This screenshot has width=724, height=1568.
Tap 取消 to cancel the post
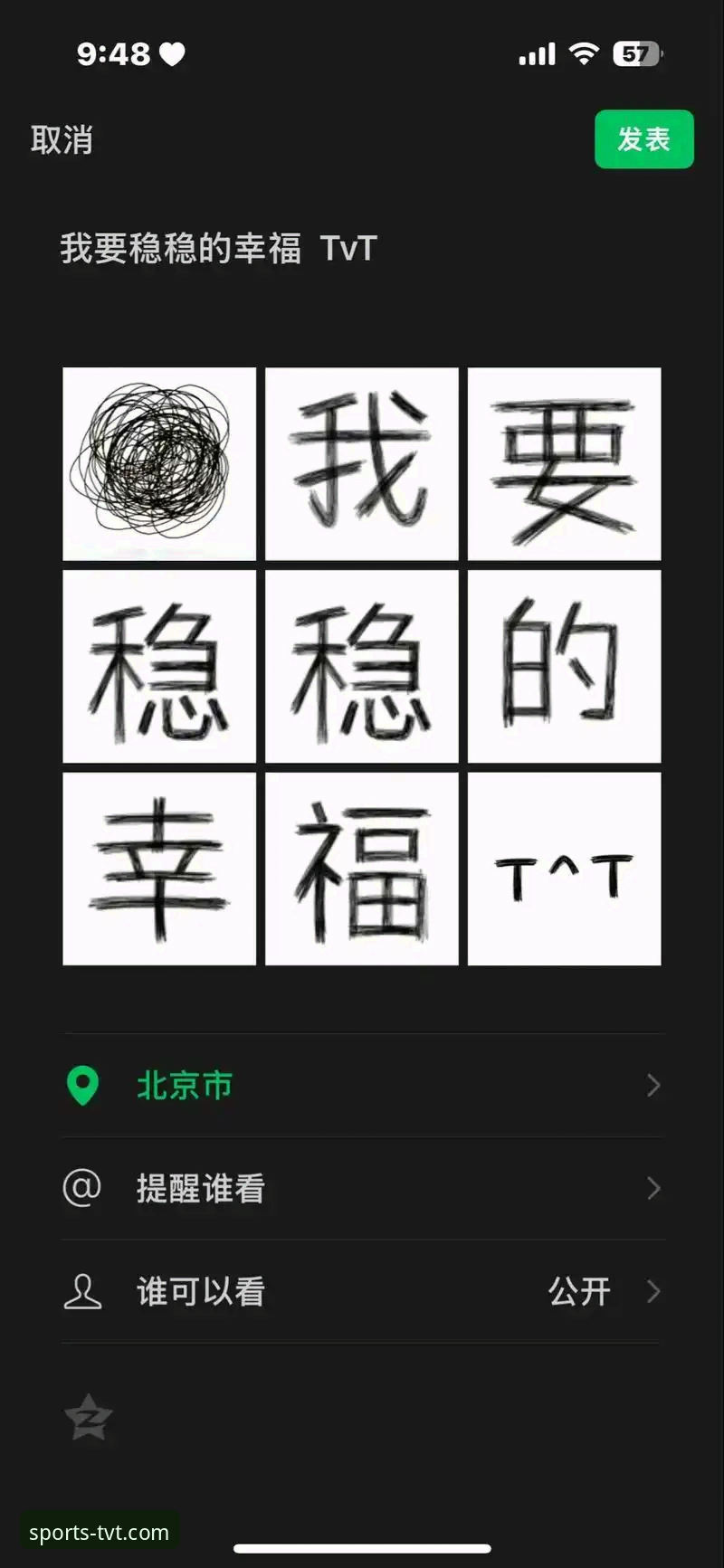click(x=61, y=140)
